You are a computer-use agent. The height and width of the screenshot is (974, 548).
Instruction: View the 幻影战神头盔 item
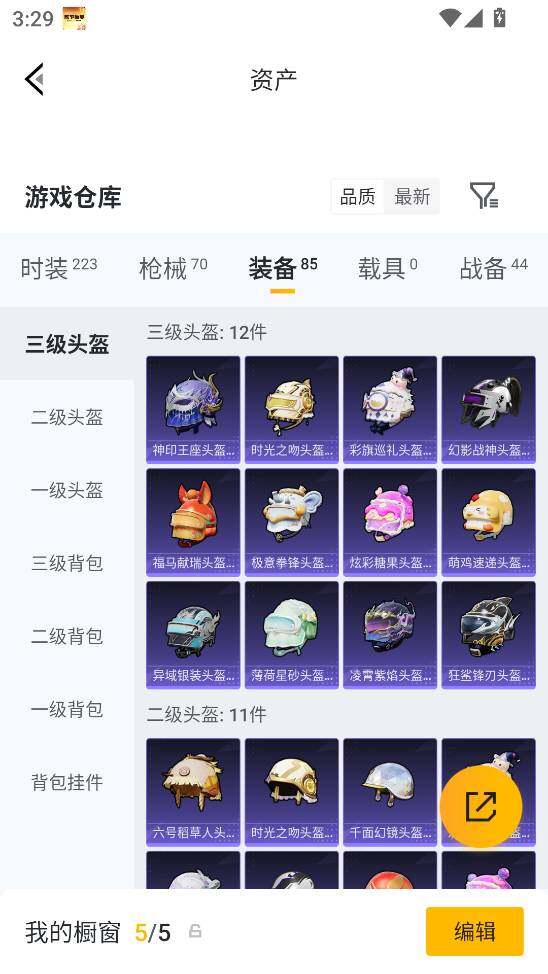tap(488, 409)
